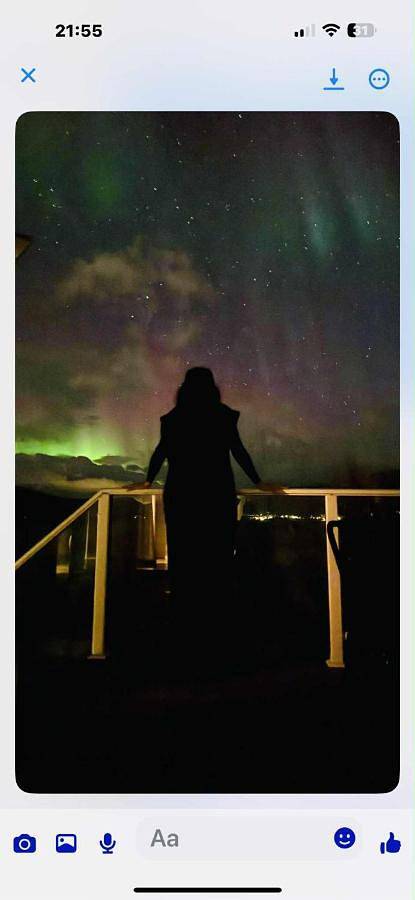Tap the Aa message field
This screenshot has height=900, width=415.
[230, 839]
